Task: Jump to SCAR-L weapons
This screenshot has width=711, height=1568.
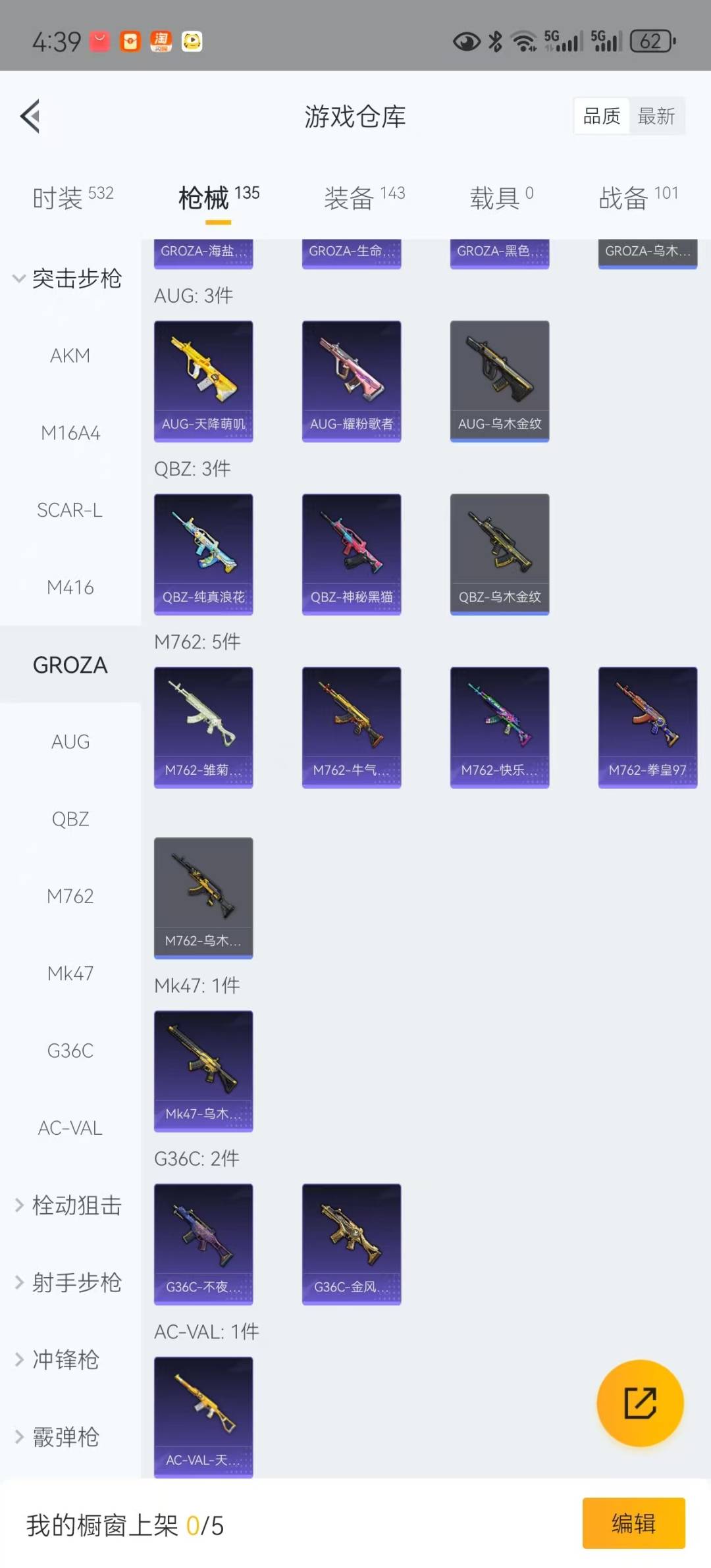Action: (x=70, y=510)
